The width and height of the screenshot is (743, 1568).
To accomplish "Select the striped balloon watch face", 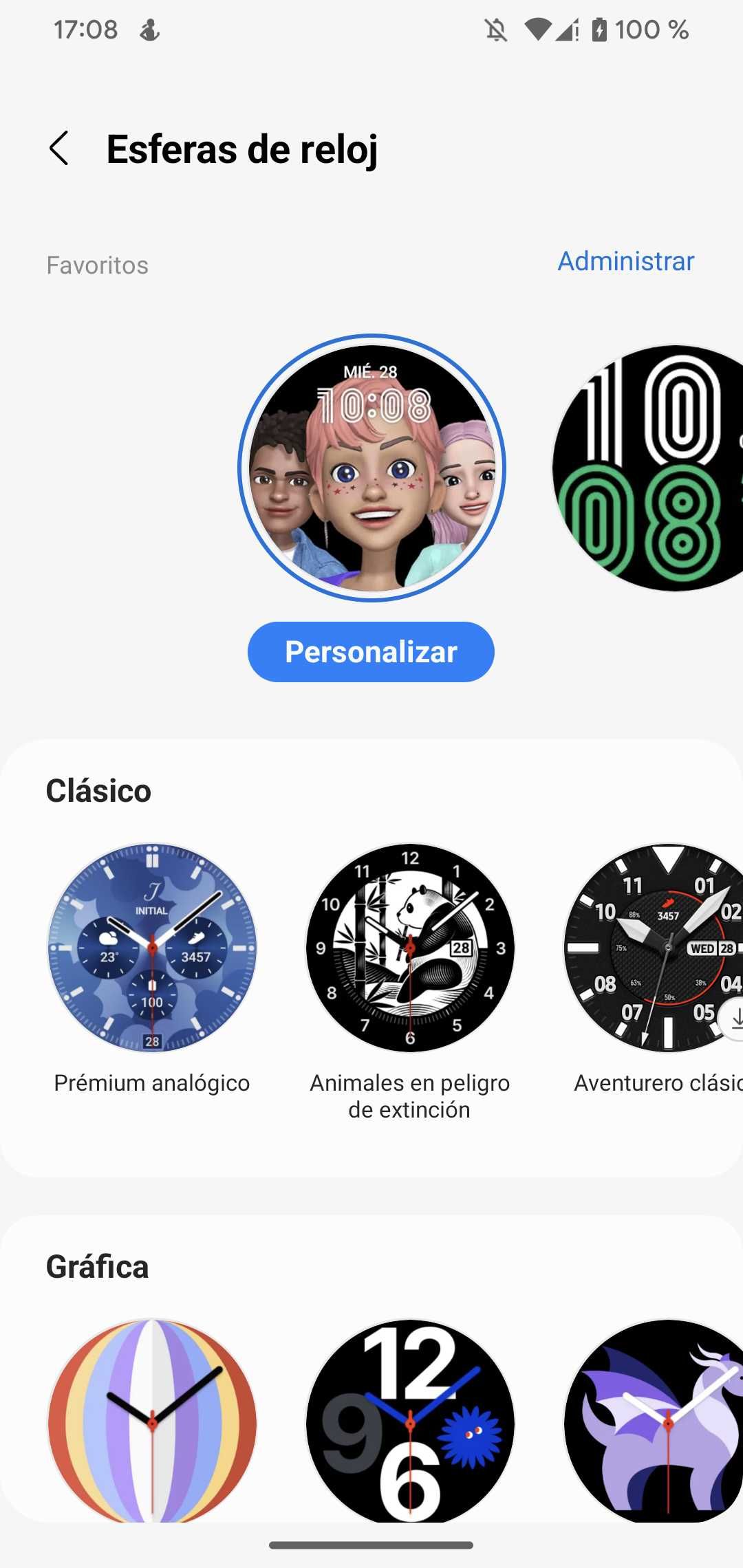I will pos(152,1420).
